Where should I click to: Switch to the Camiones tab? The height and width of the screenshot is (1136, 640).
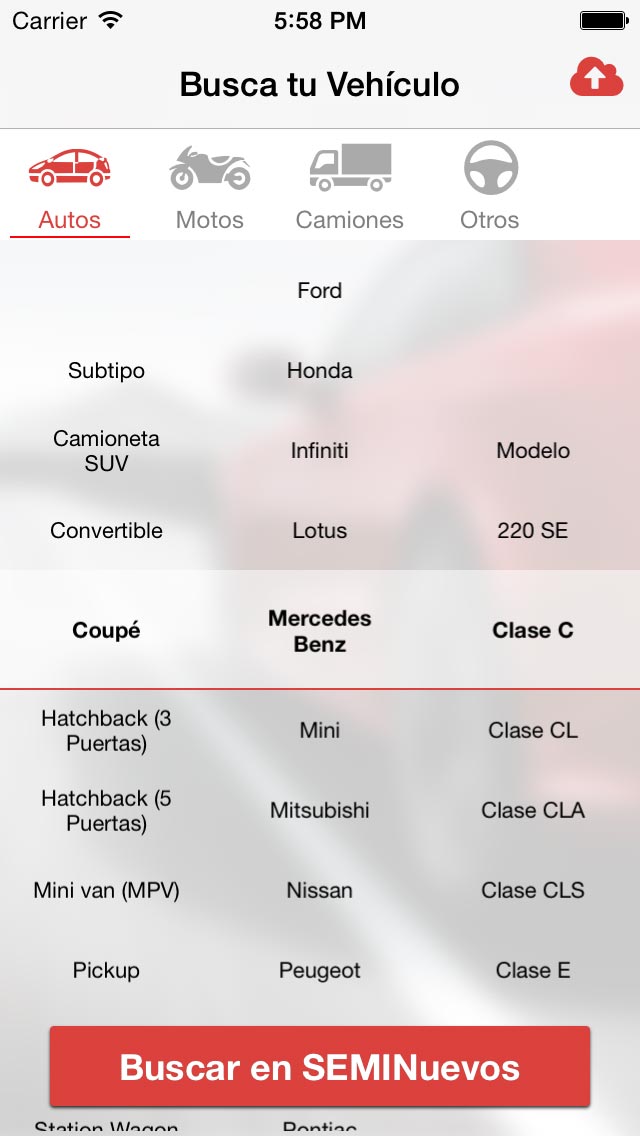pos(349,188)
